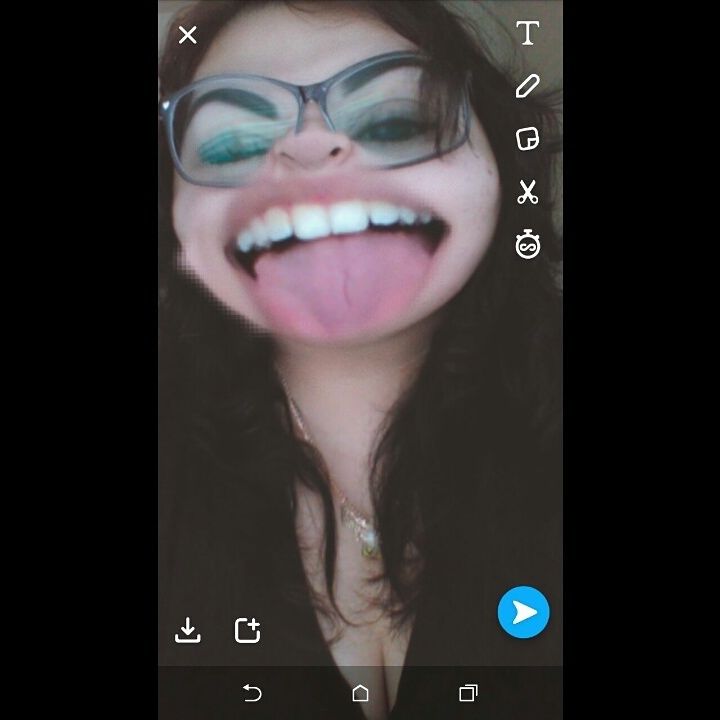Close the snap preview
Screen dimensions: 720x720
[187, 35]
